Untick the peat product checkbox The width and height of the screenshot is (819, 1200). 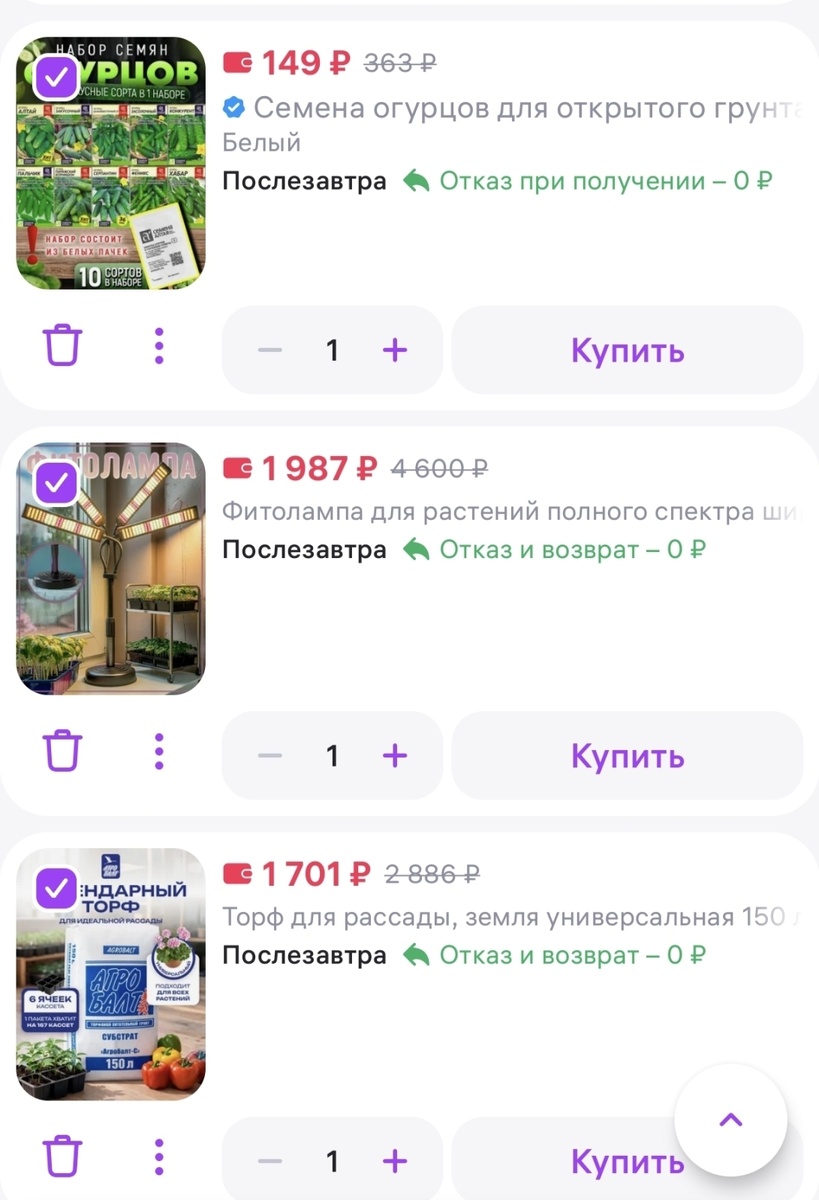click(x=56, y=888)
